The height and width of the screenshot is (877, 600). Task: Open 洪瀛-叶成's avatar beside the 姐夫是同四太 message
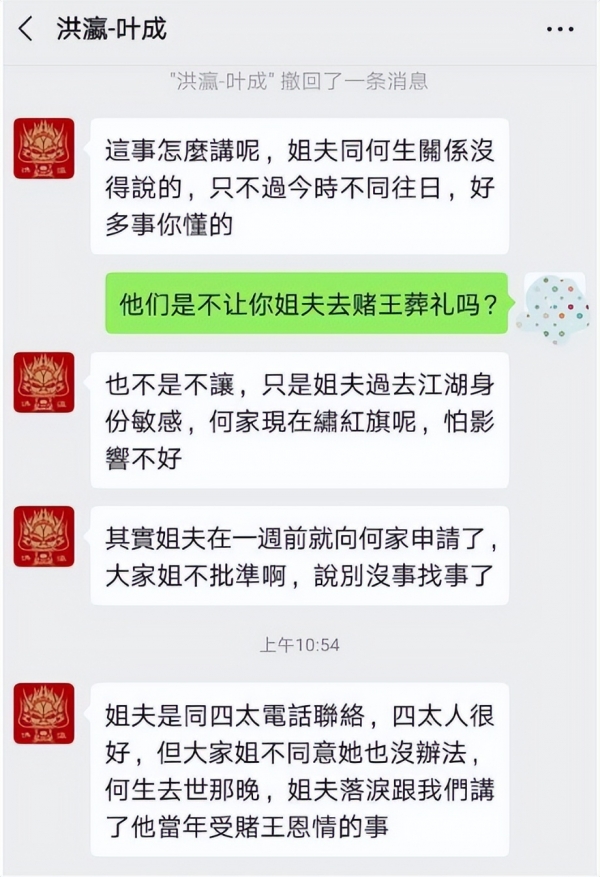tap(44, 713)
